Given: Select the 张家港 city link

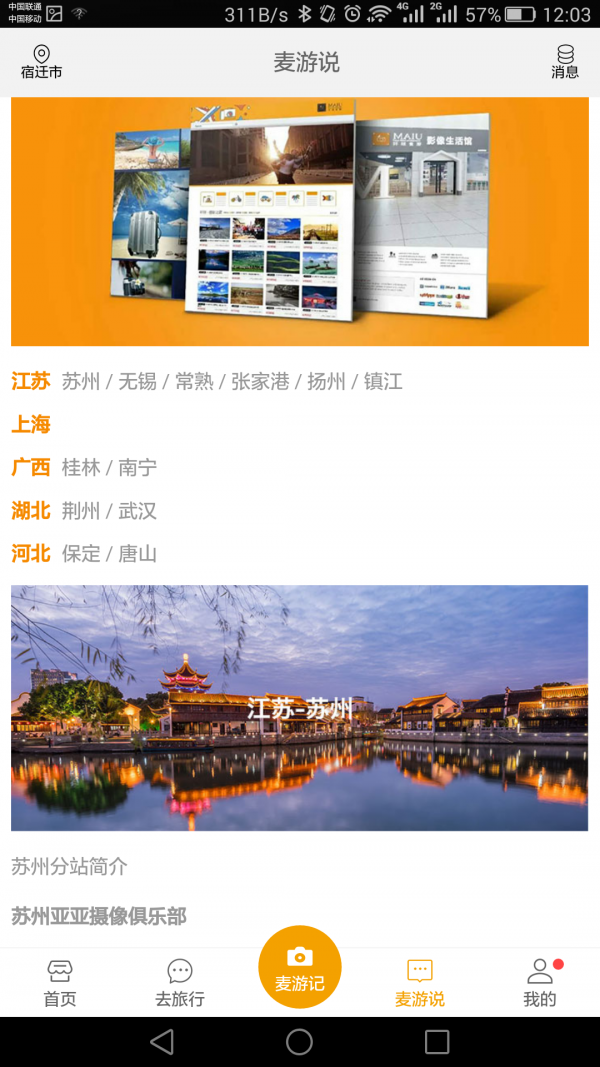Looking at the screenshot, I should coord(260,381).
